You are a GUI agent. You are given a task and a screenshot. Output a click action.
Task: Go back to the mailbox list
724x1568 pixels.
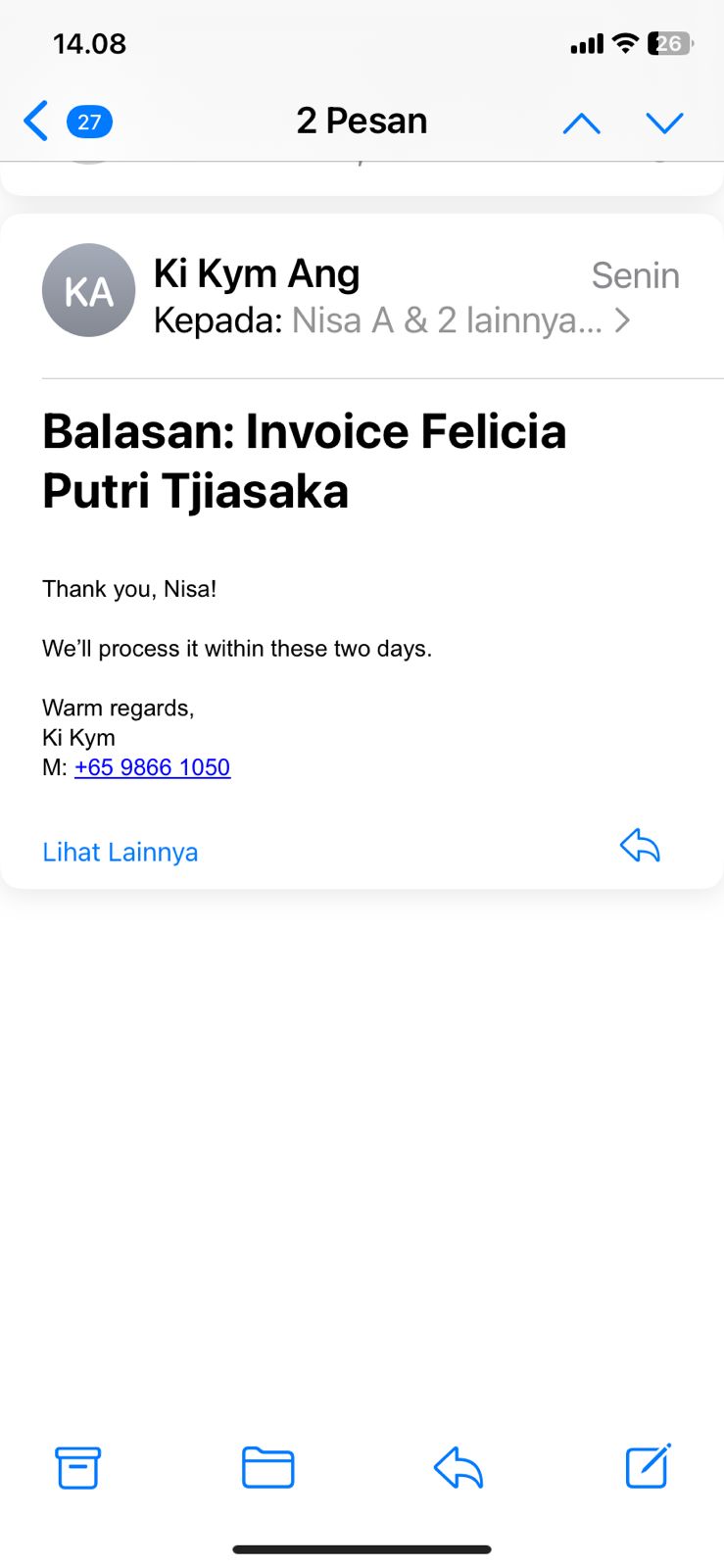tap(37, 122)
